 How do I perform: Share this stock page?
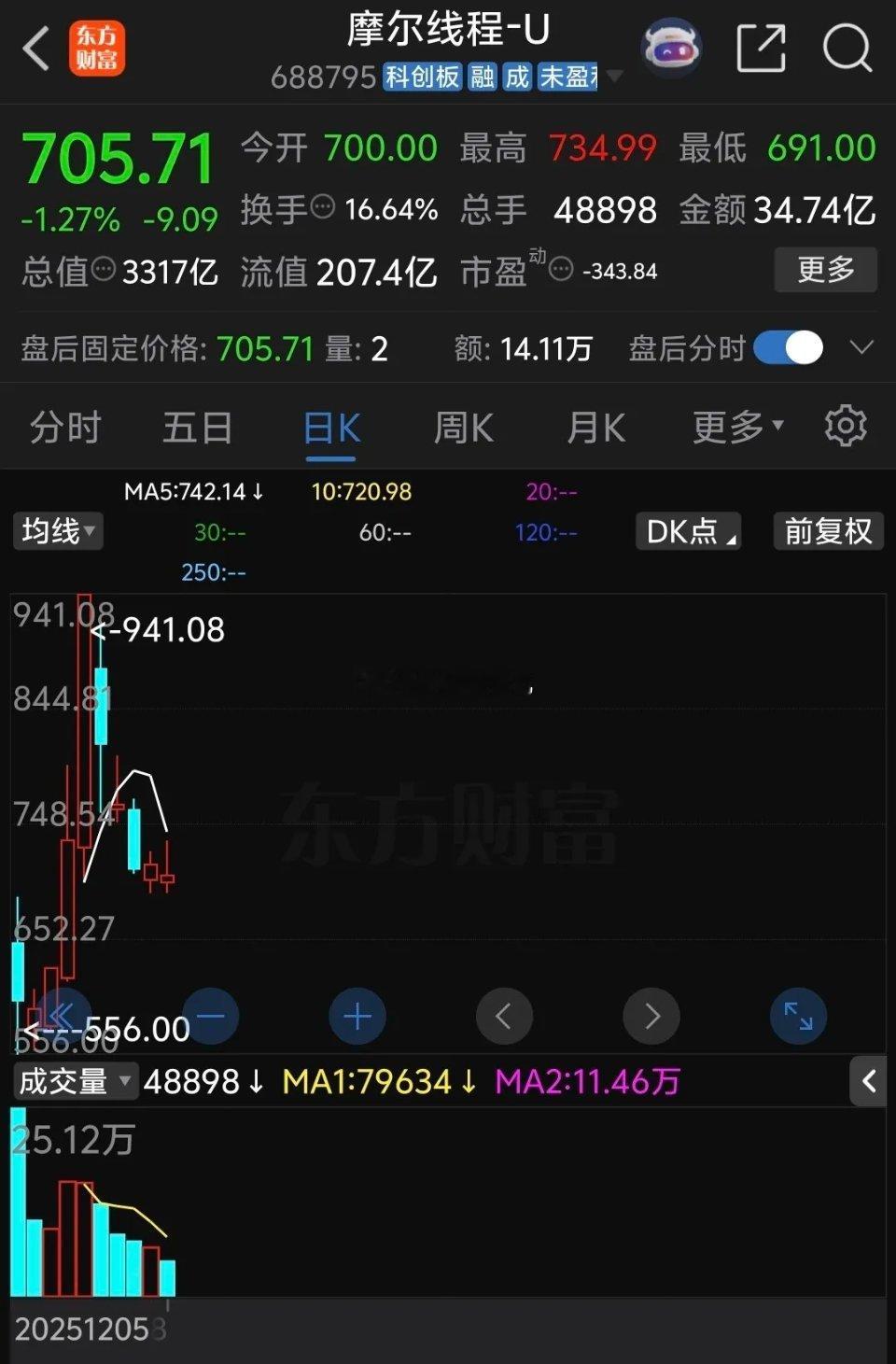[761, 48]
